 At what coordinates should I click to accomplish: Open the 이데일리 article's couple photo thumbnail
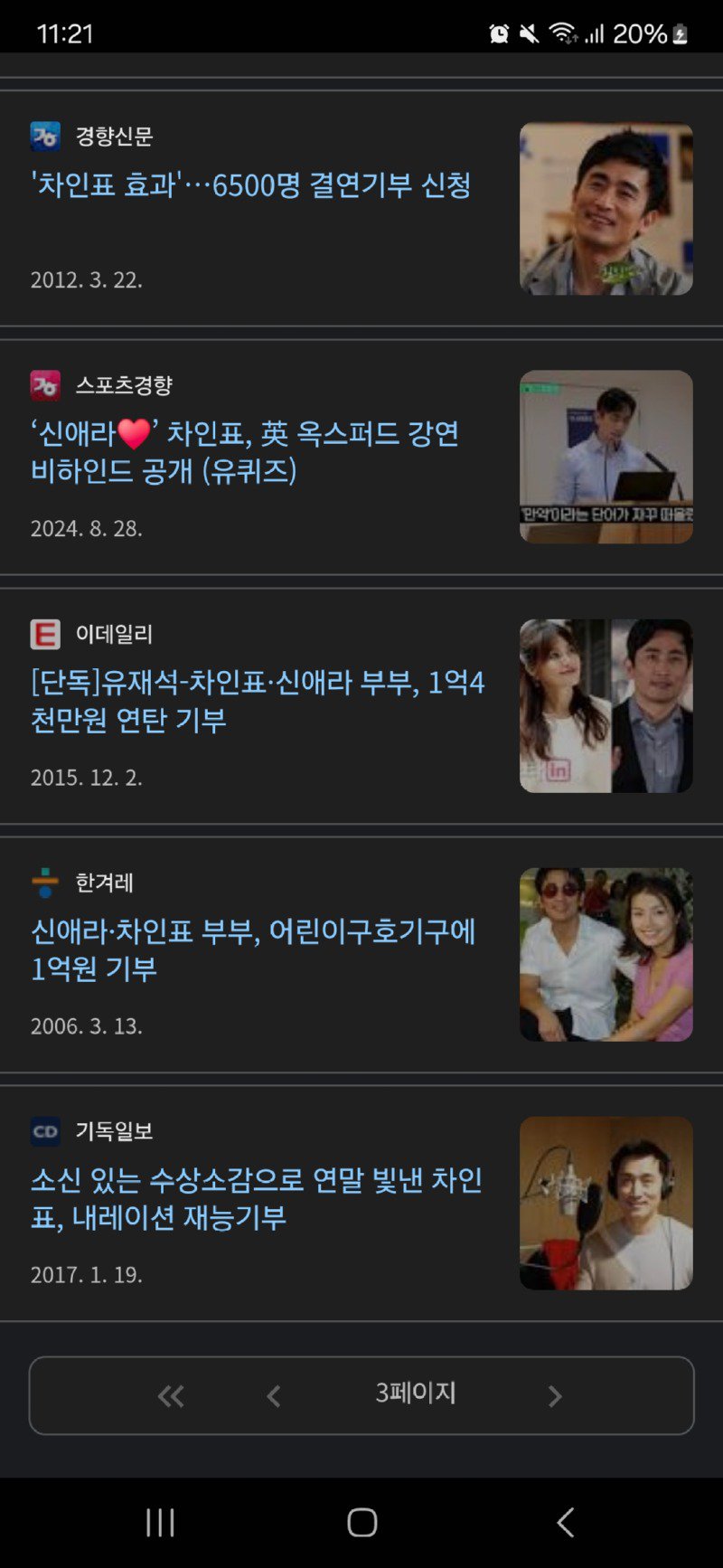pos(606,705)
